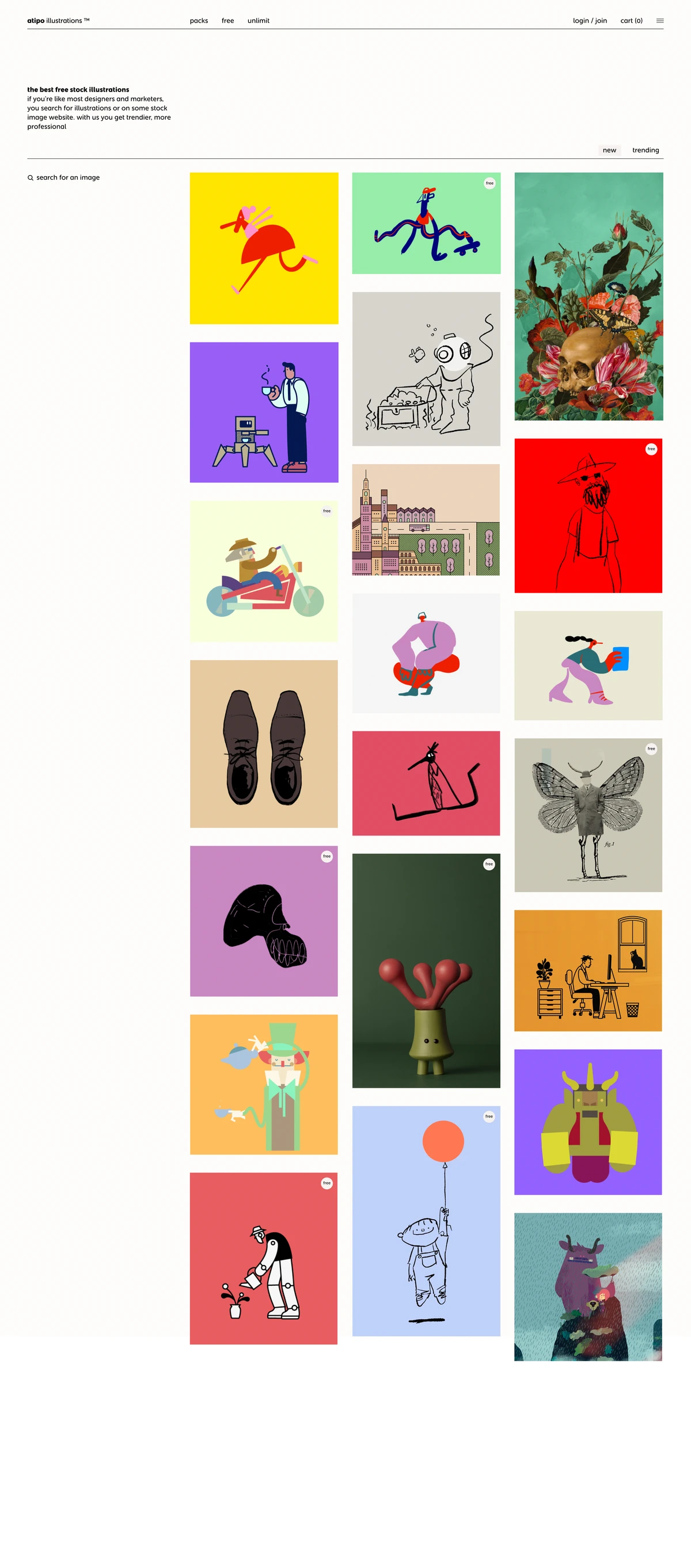Viewport: 691px width, 1568px height.
Task: Click the free badge on the balloon boy drawing
Action: click(x=489, y=1117)
